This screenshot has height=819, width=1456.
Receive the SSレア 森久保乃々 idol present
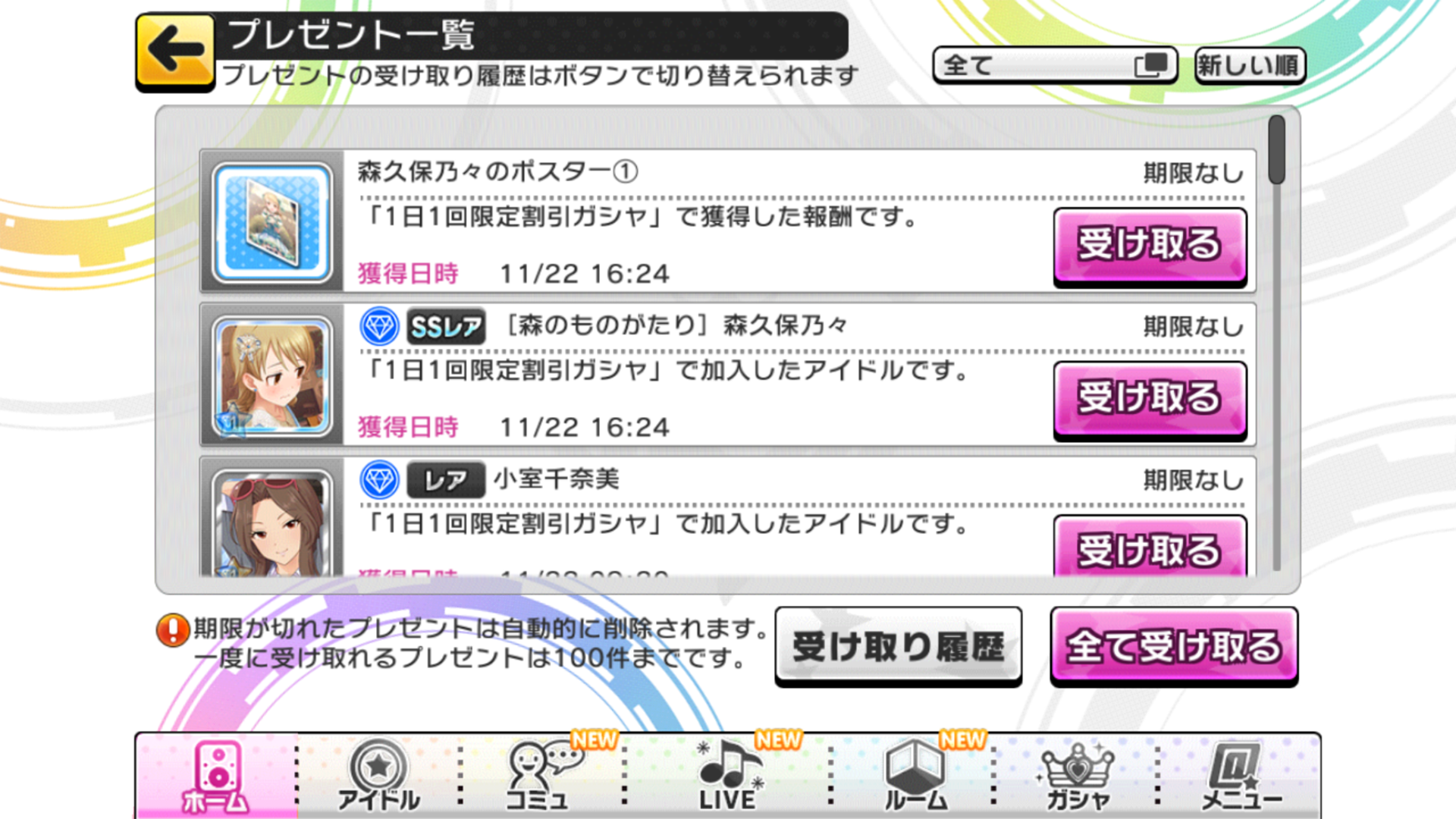tap(1150, 399)
